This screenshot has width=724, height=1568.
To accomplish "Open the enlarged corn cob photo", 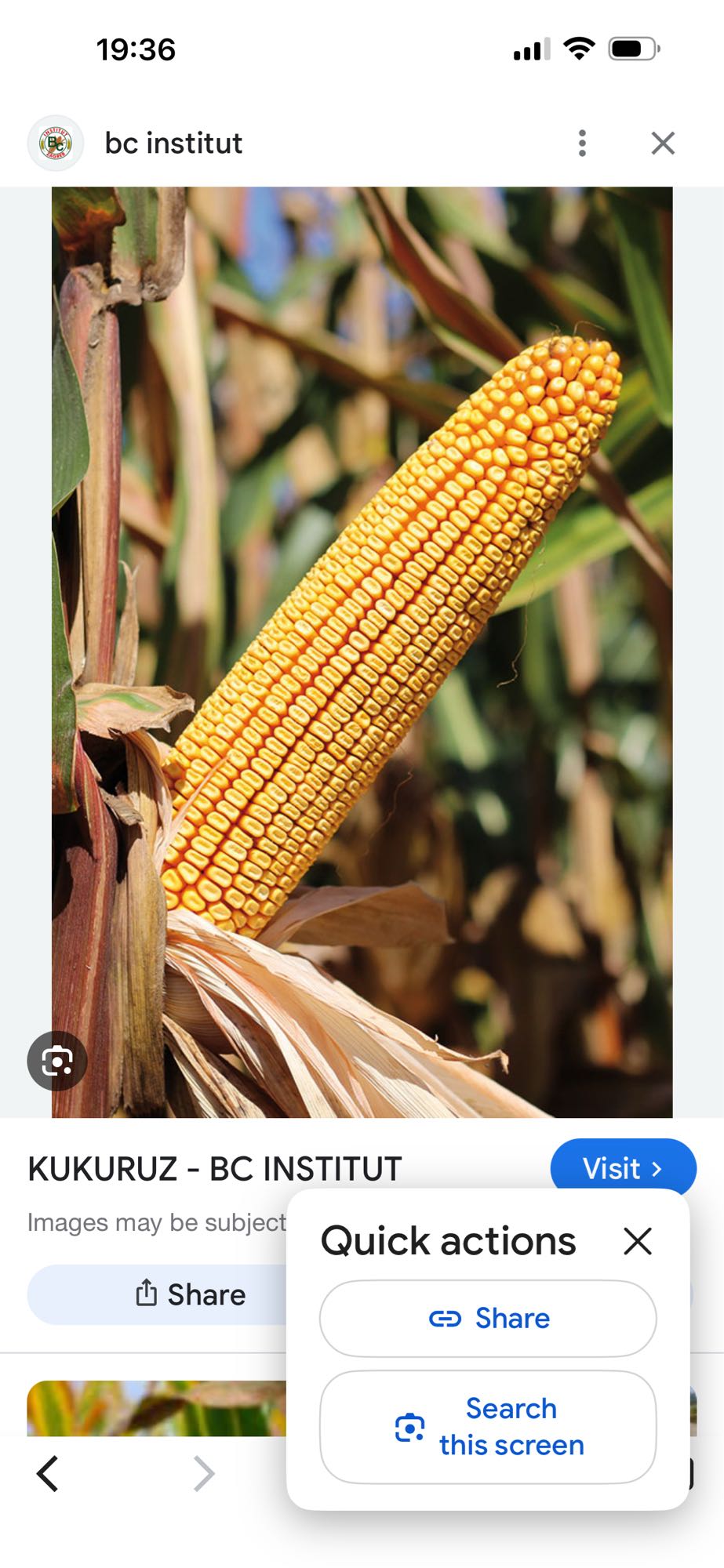I will (362, 651).
